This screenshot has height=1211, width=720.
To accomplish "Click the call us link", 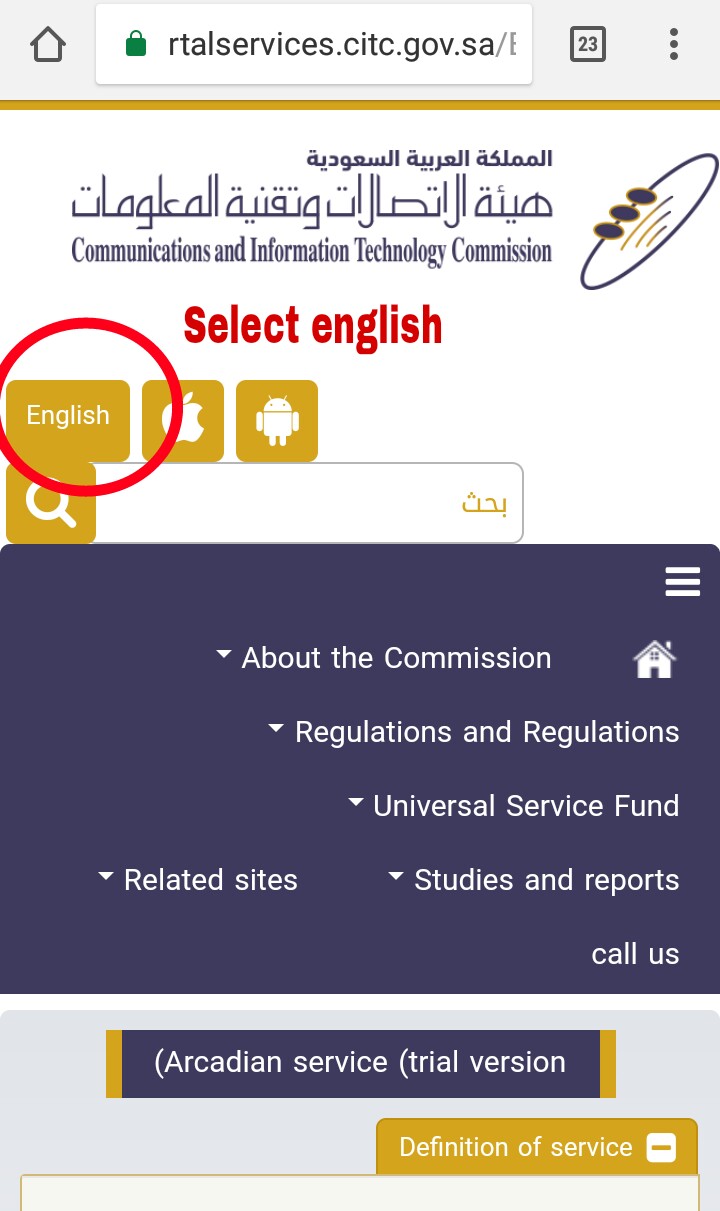I will pyautogui.click(x=635, y=954).
